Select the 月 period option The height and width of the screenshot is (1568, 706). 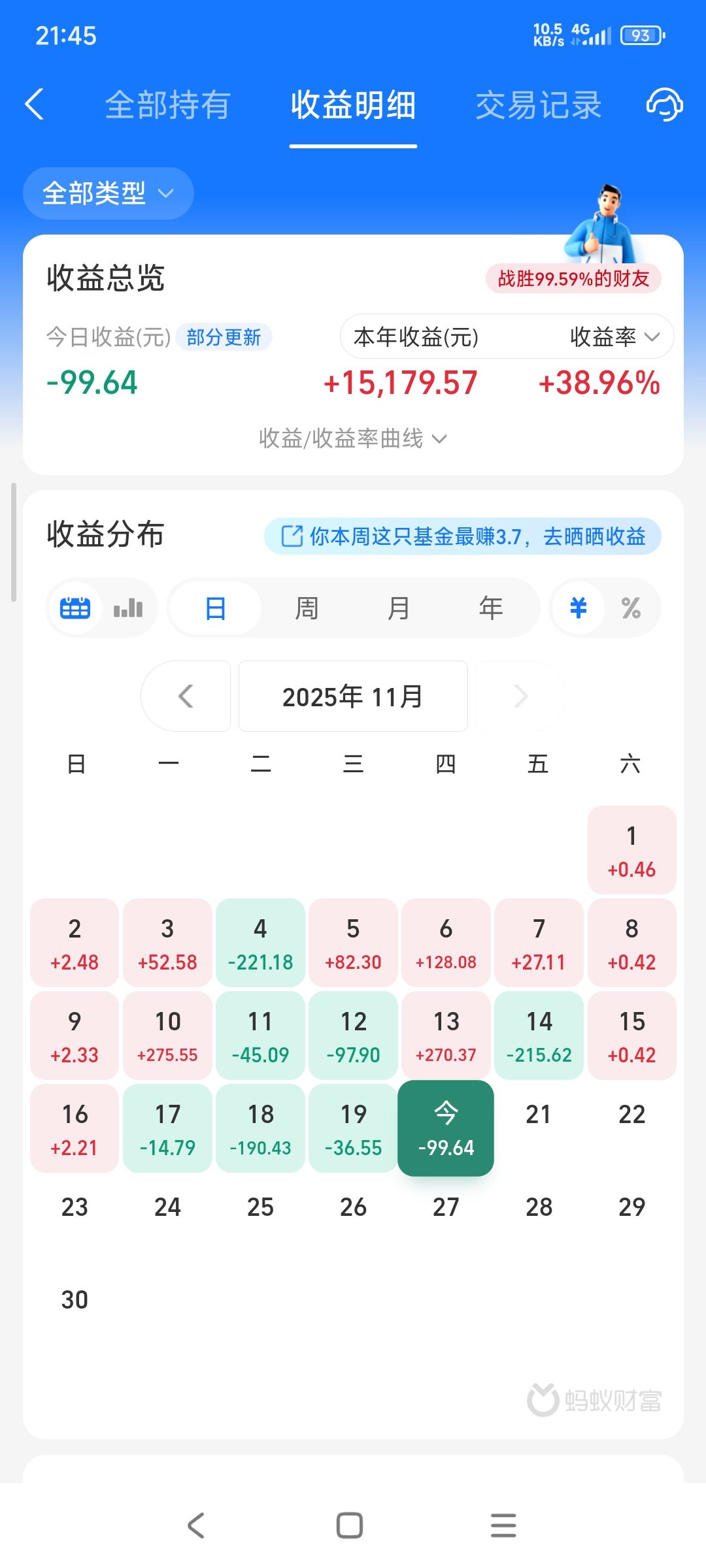tap(399, 608)
